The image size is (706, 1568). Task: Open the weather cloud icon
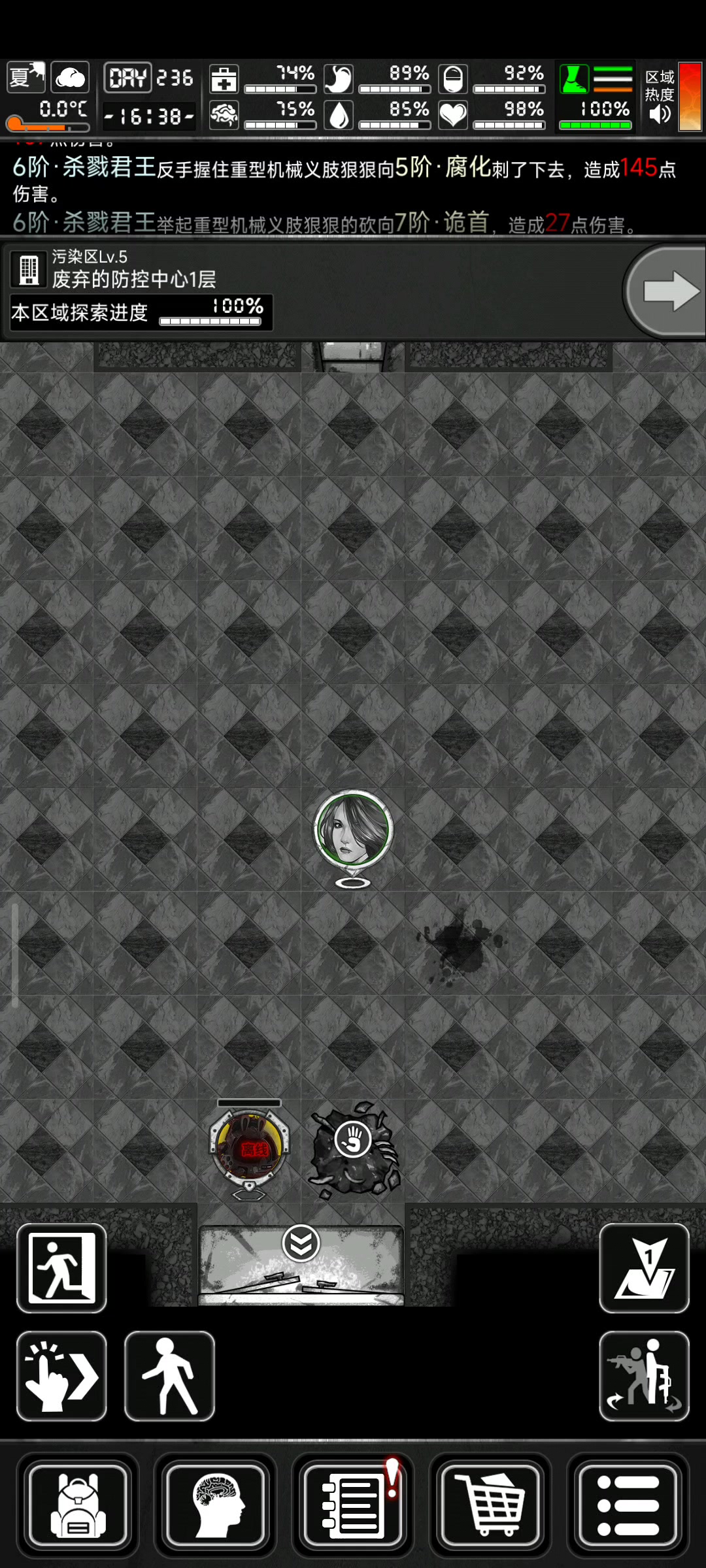click(x=70, y=78)
